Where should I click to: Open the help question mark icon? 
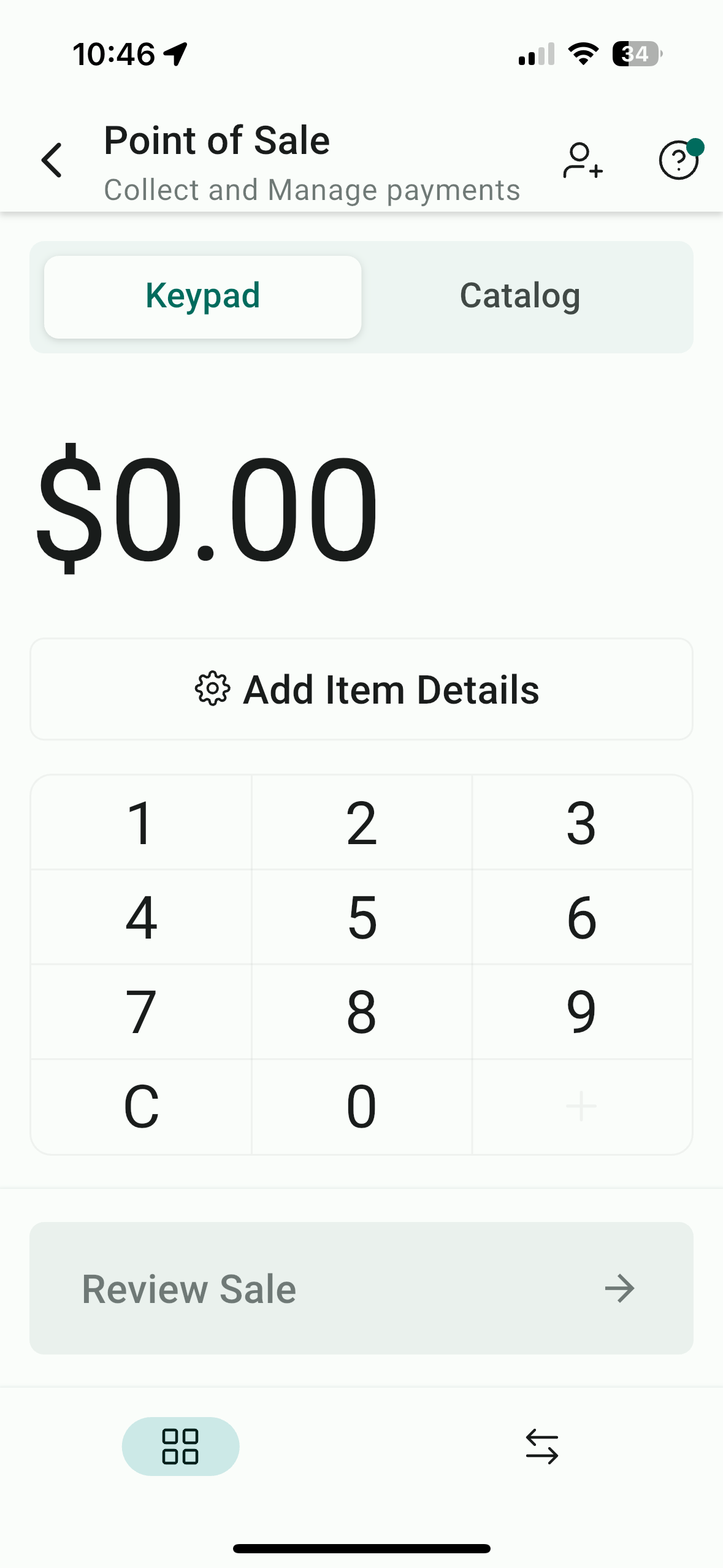tap(678, 160)
